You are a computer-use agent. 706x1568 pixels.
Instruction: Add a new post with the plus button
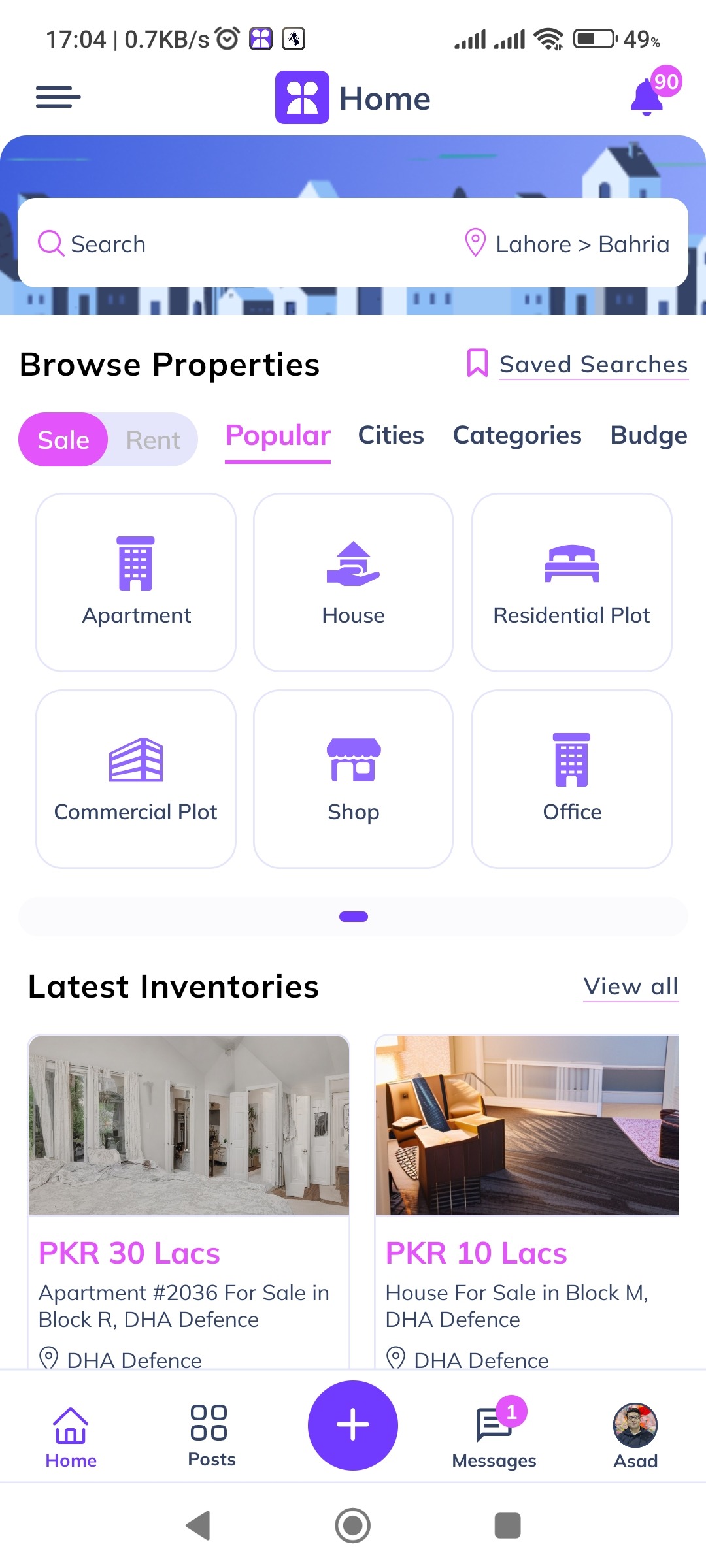point(353,1425)
